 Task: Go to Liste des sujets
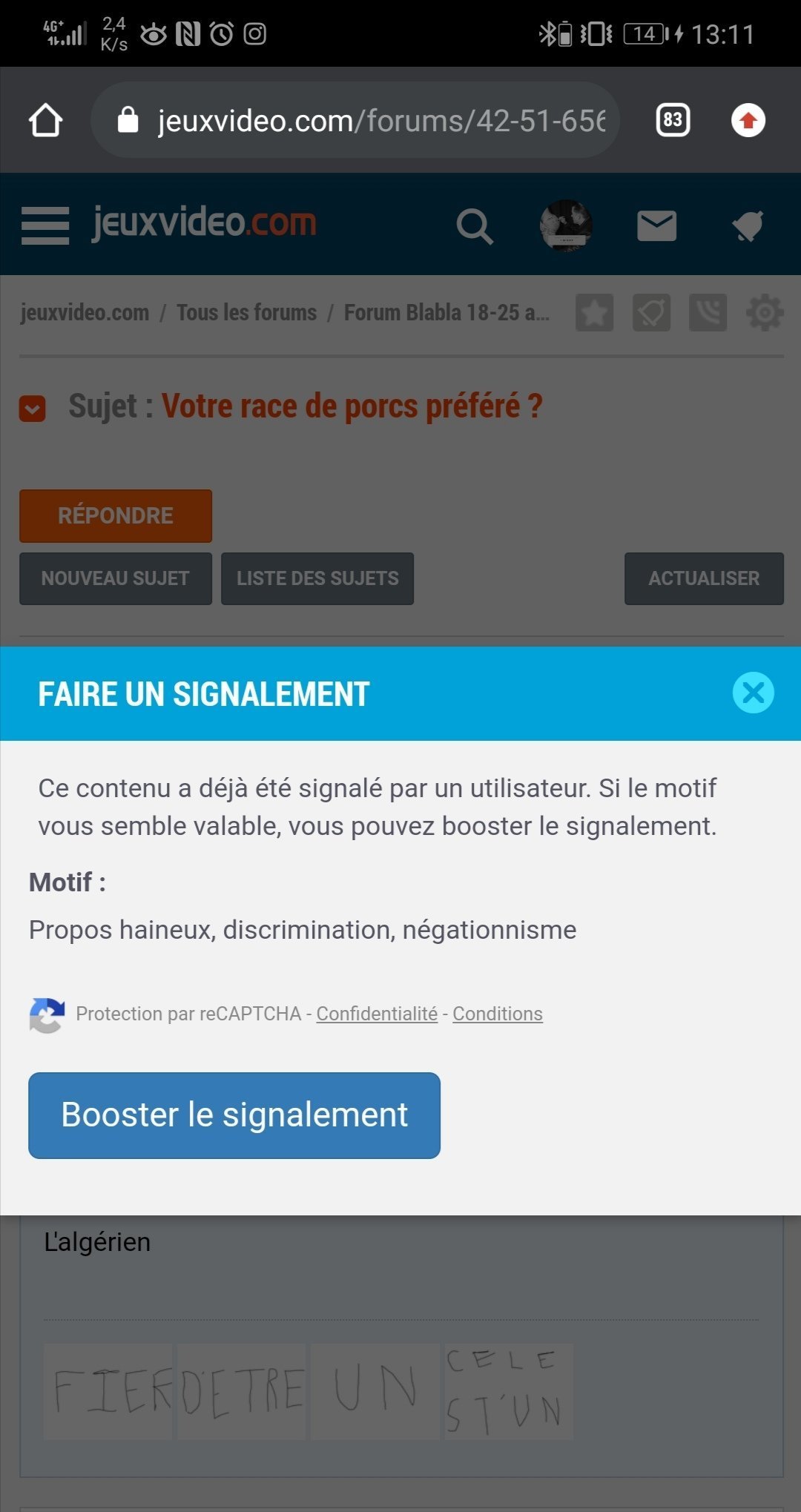(x=317, y=578)
